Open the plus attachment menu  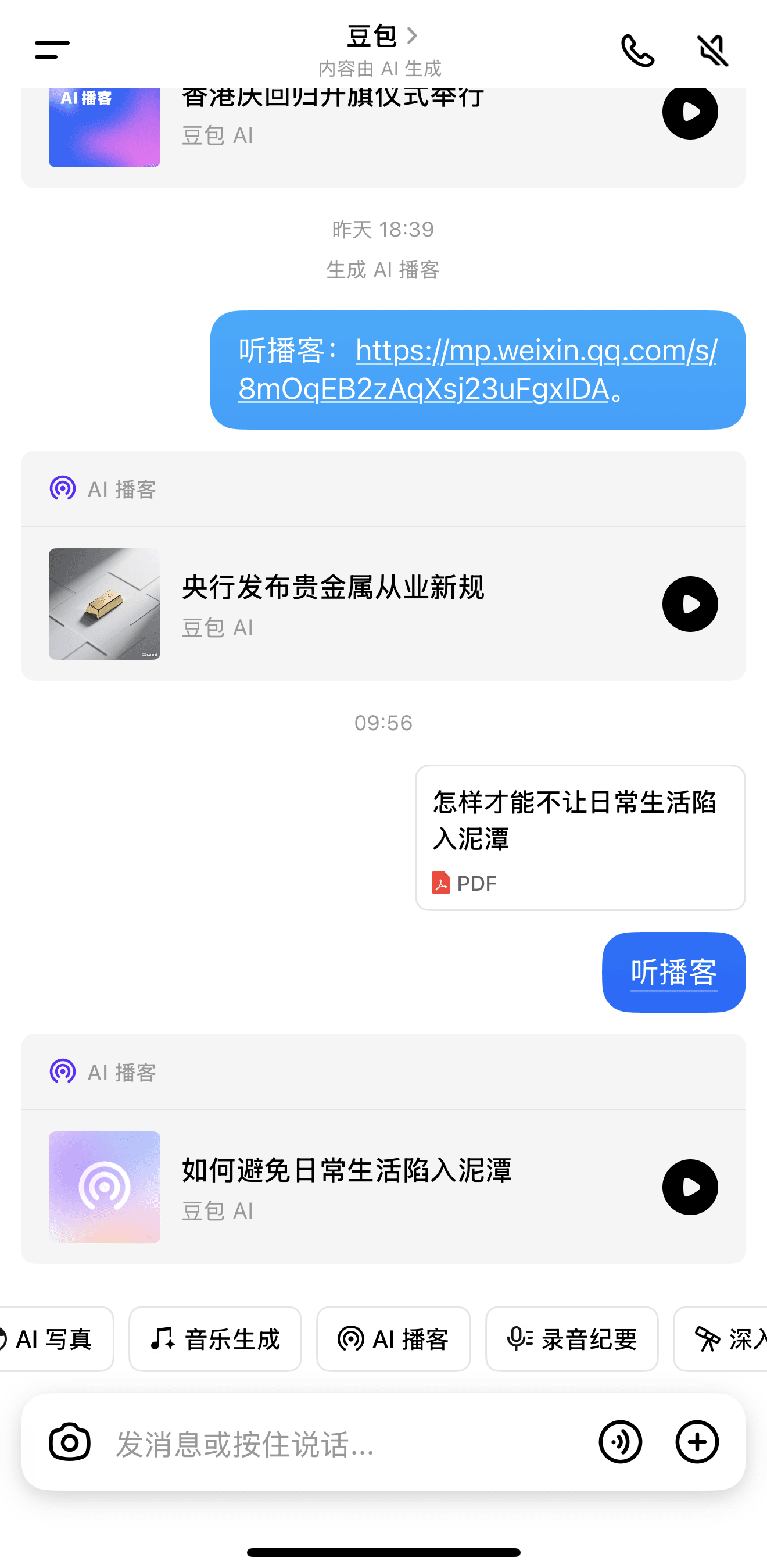[697, 1441]
